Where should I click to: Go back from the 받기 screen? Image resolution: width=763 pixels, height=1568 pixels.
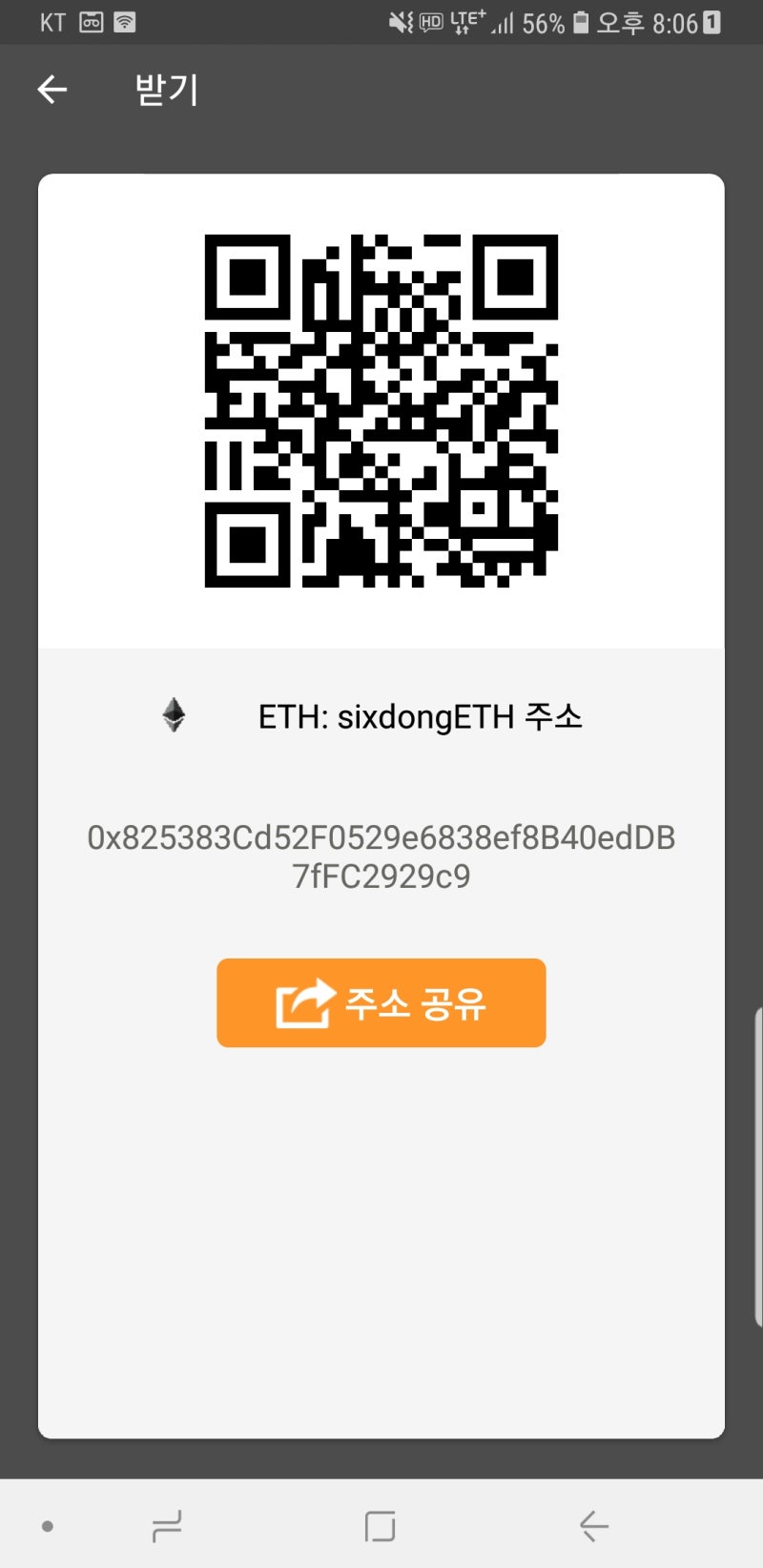coord(52,90)
